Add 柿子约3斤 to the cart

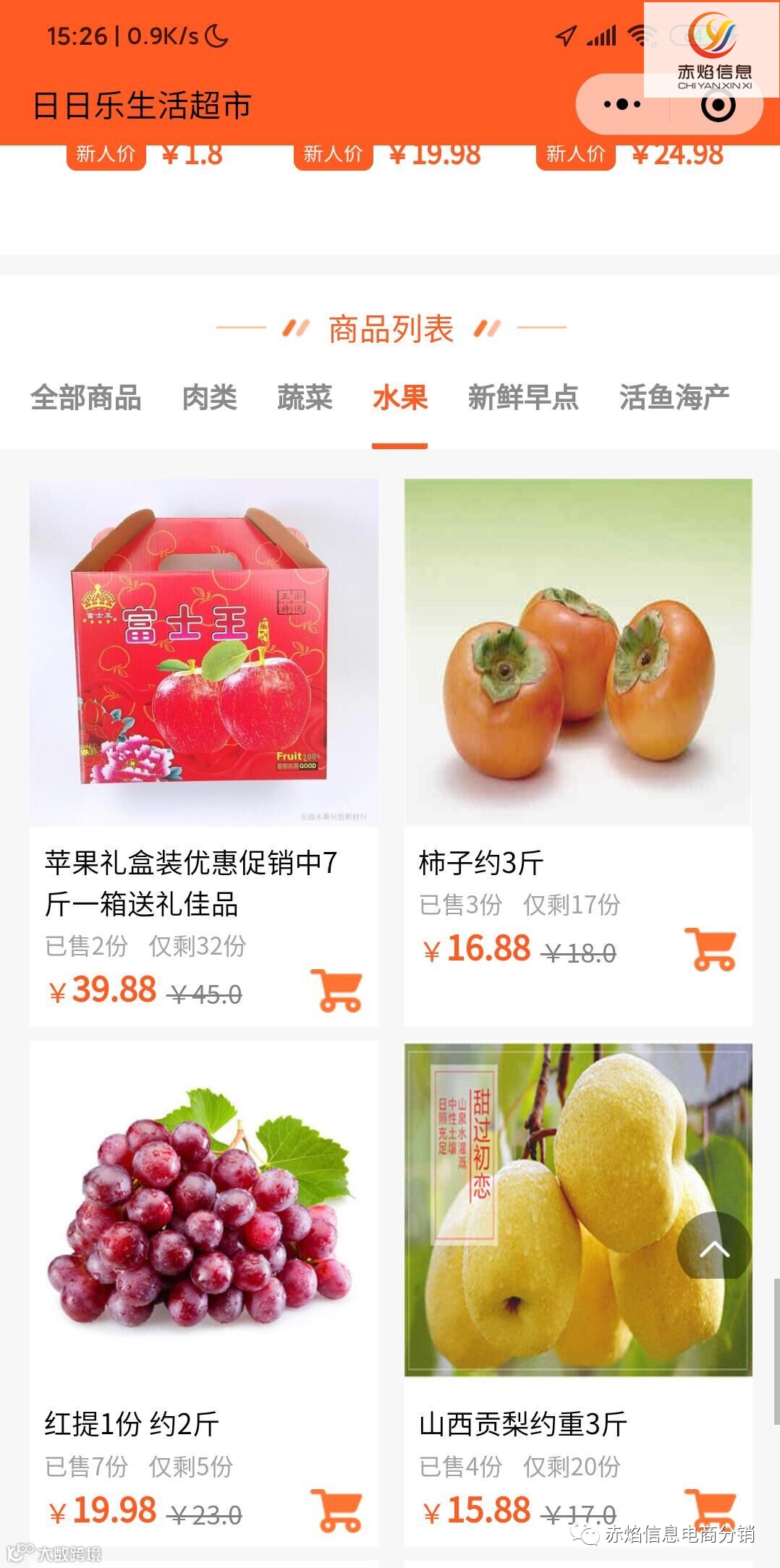click(x=711, y=949)
